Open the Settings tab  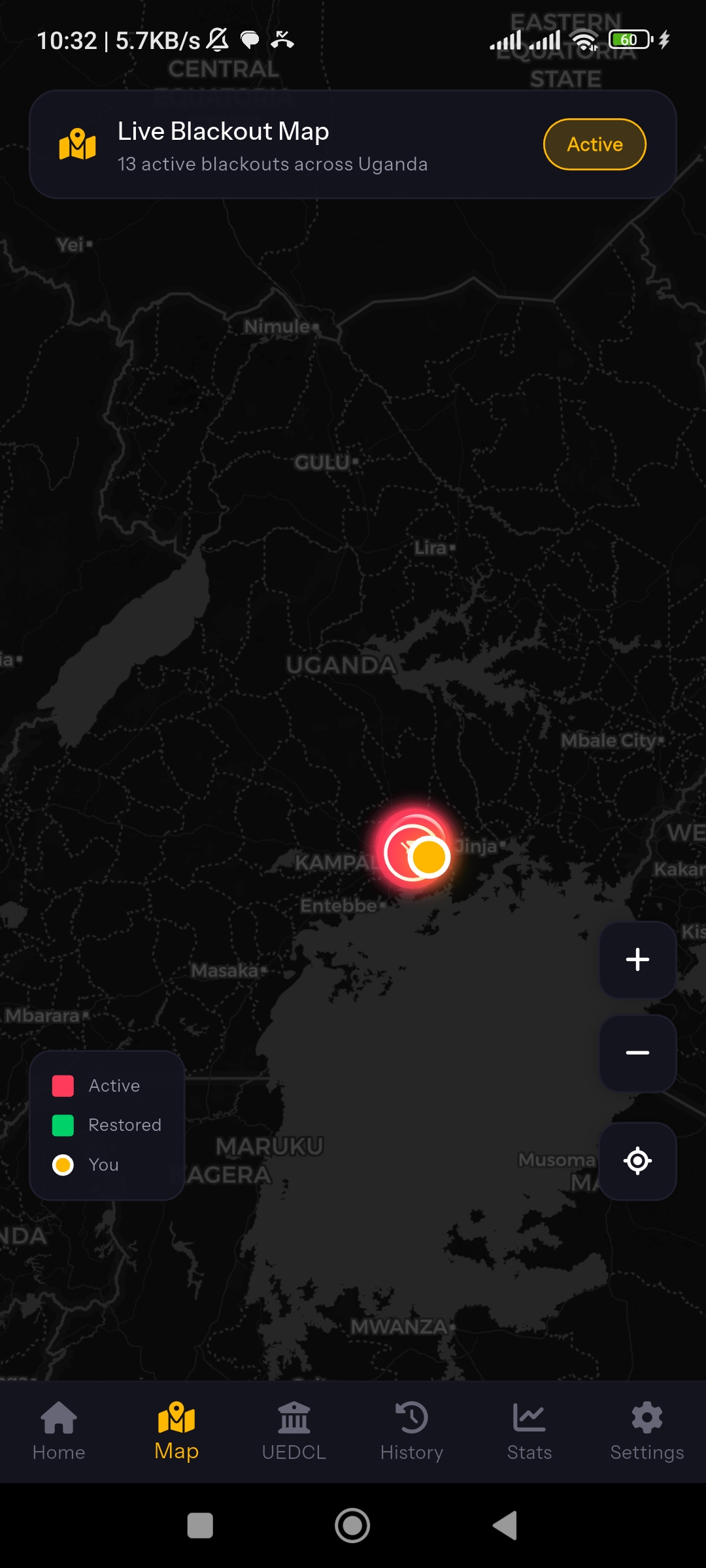pyautogui.click(x=647, y=1431)
